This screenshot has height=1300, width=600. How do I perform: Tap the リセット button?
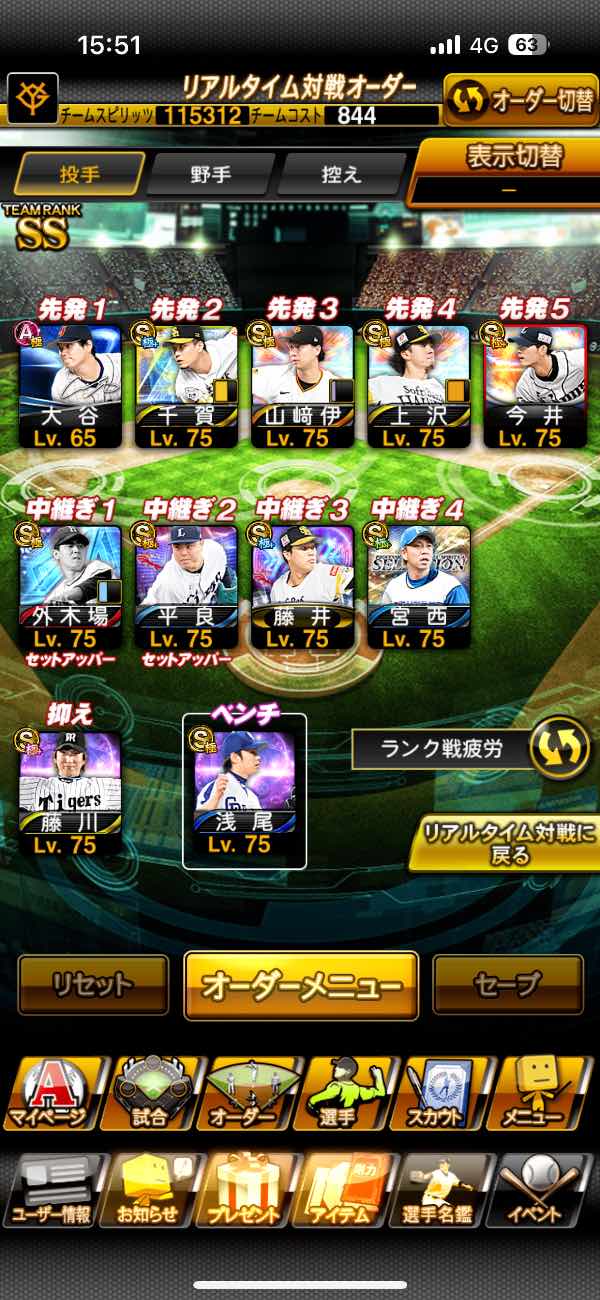tap(93, 985)
